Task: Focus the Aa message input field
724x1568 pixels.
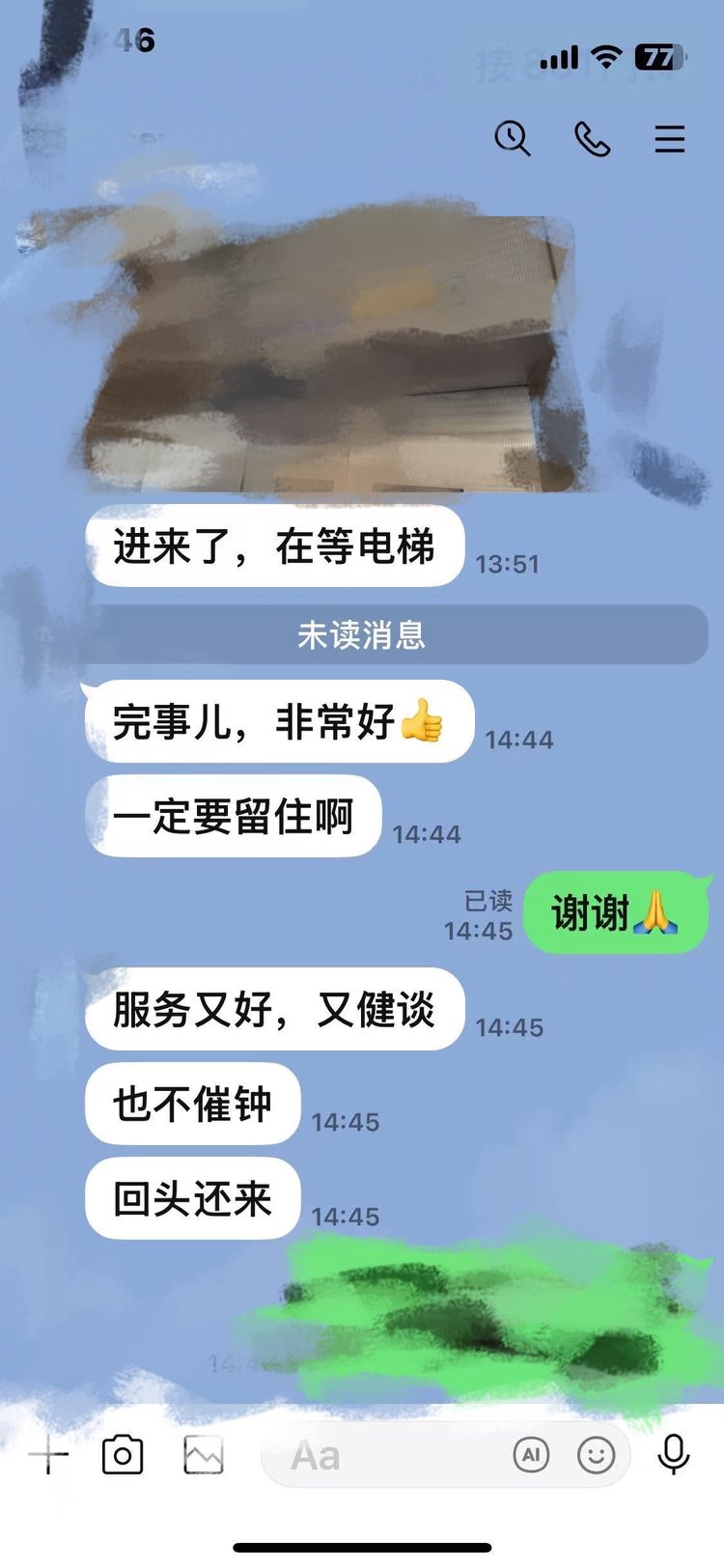Action: pos(386,1455)
